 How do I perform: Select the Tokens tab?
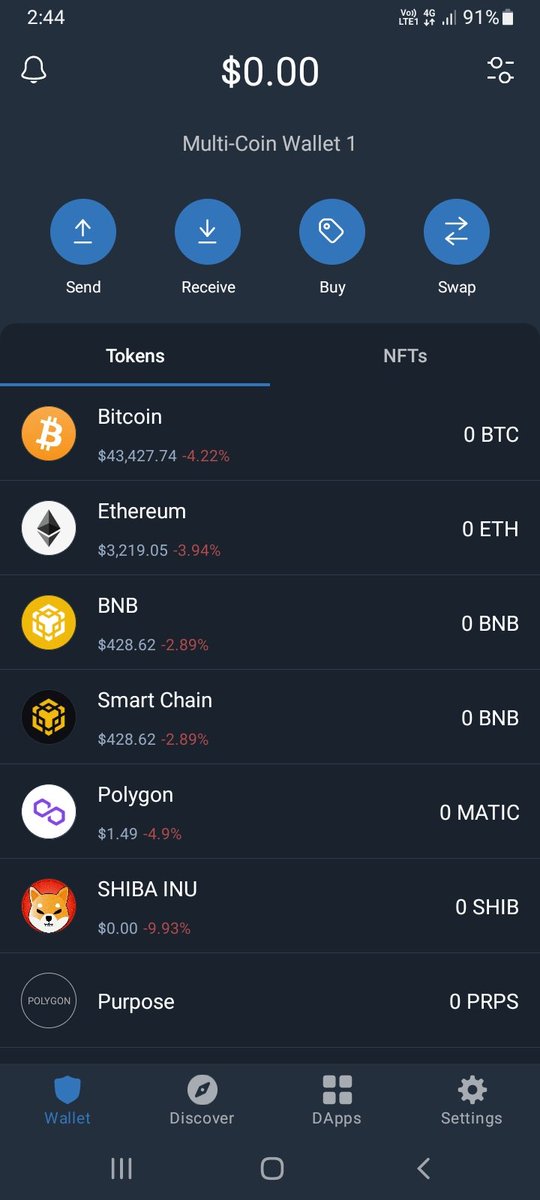[x=135, y=355]
